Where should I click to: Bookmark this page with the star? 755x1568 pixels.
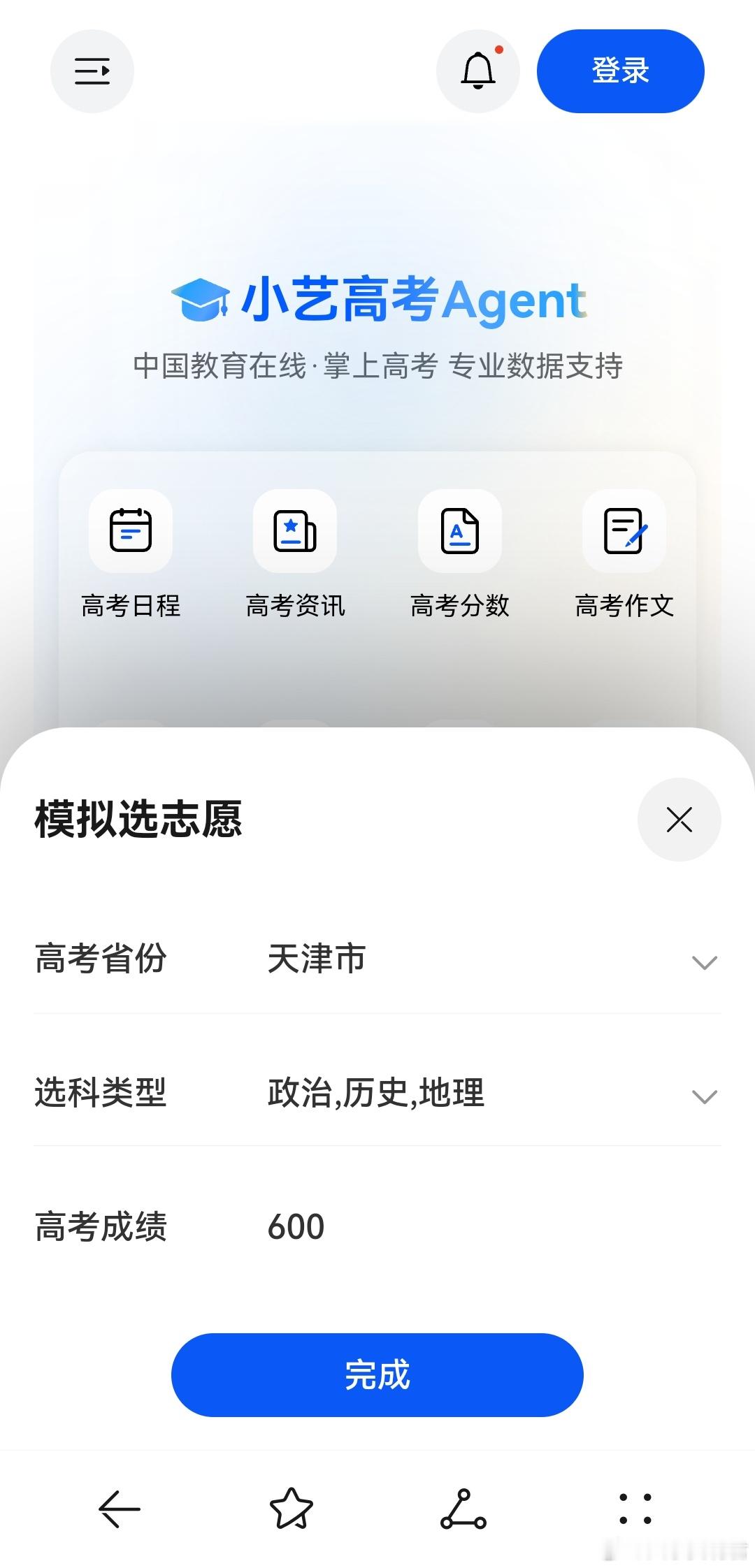click(292, 1509)
